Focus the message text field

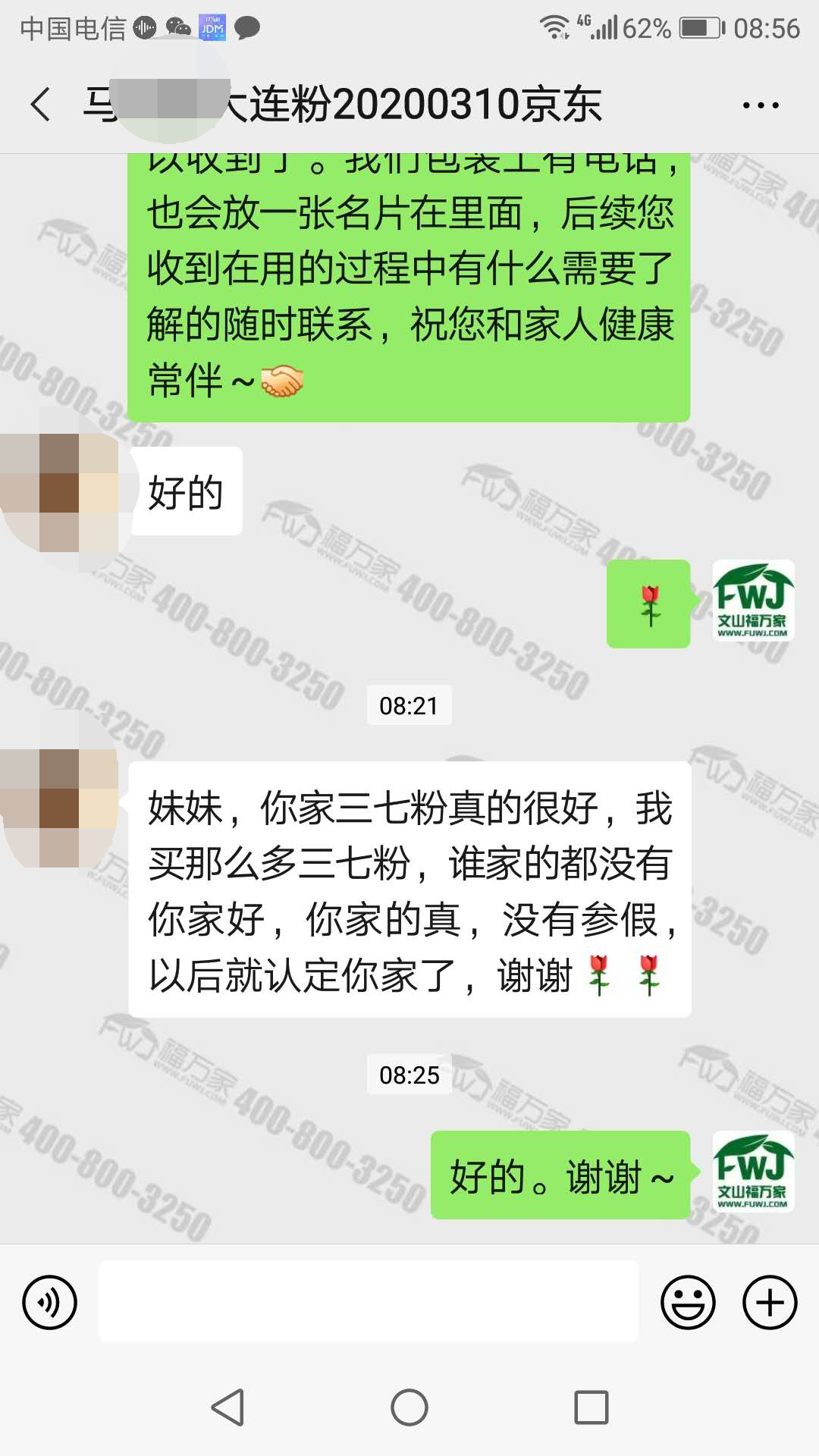369,1302
